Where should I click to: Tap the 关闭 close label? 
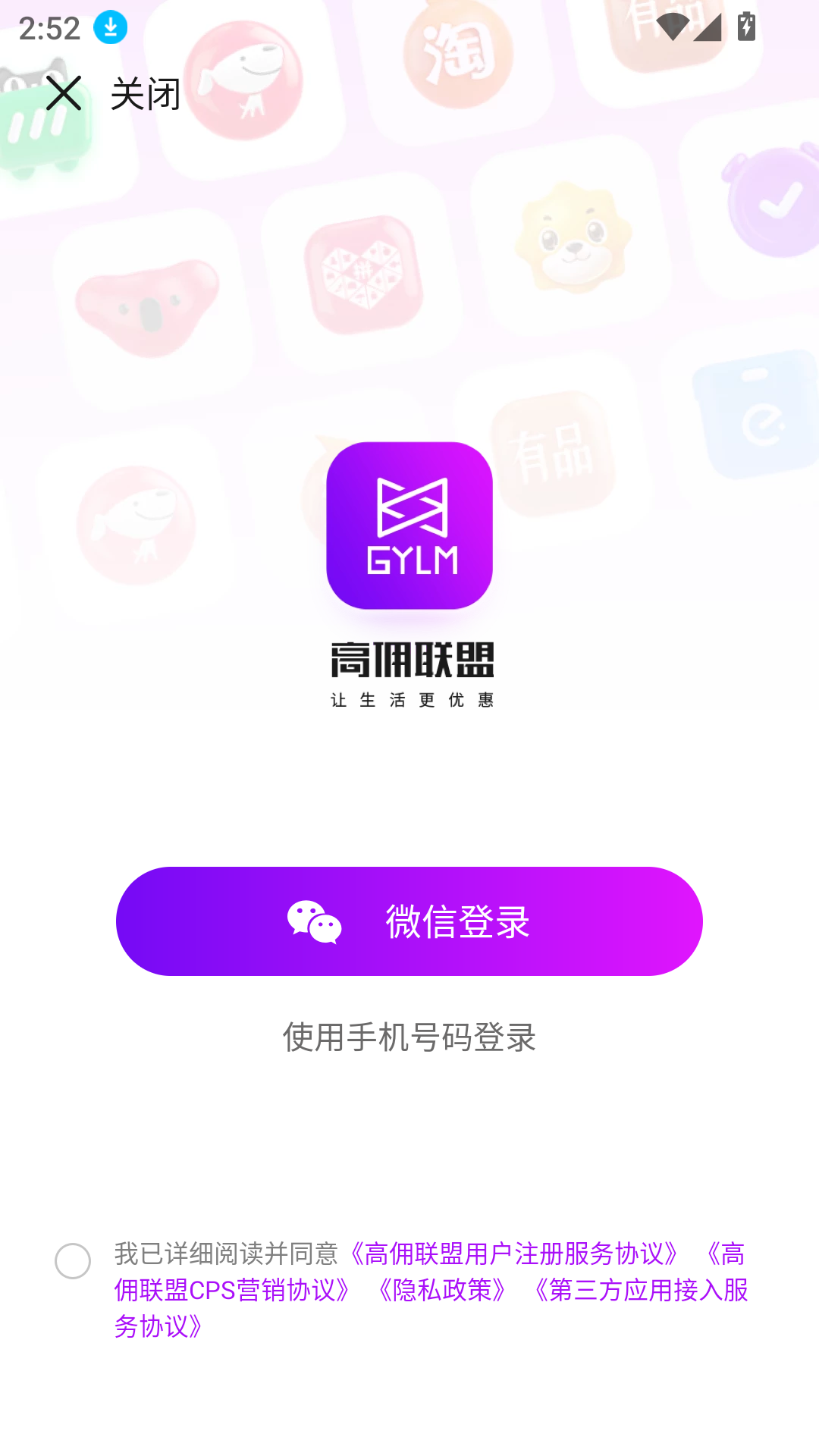(145, 93)
